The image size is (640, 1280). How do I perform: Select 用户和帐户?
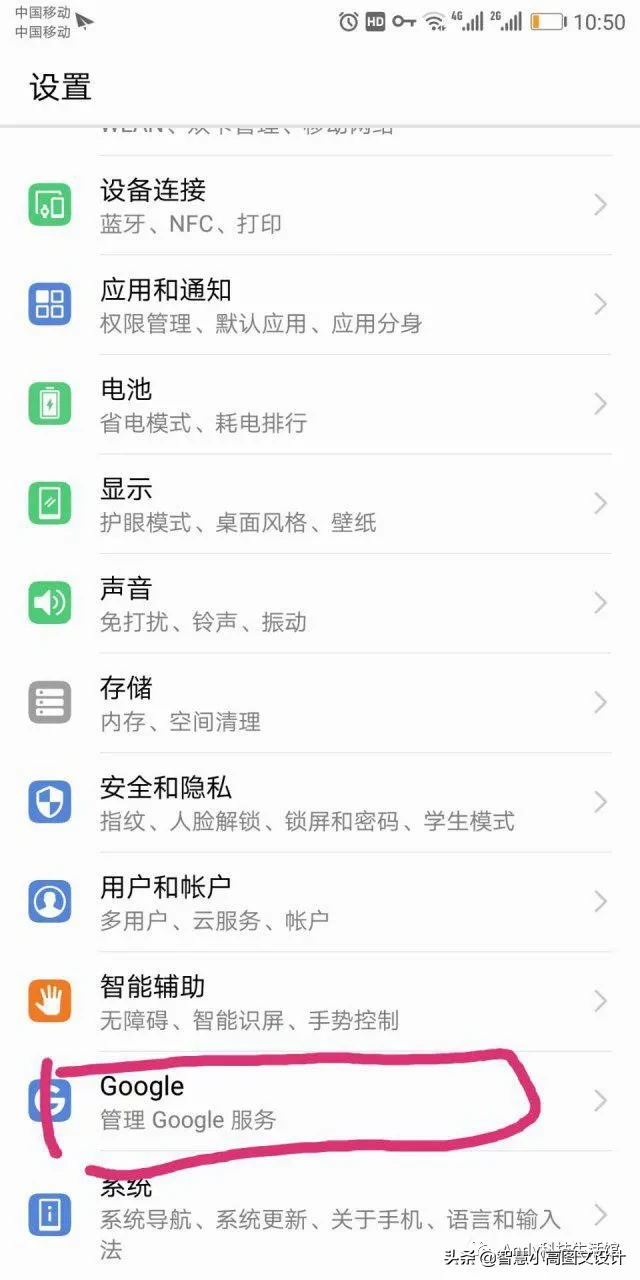320,902
